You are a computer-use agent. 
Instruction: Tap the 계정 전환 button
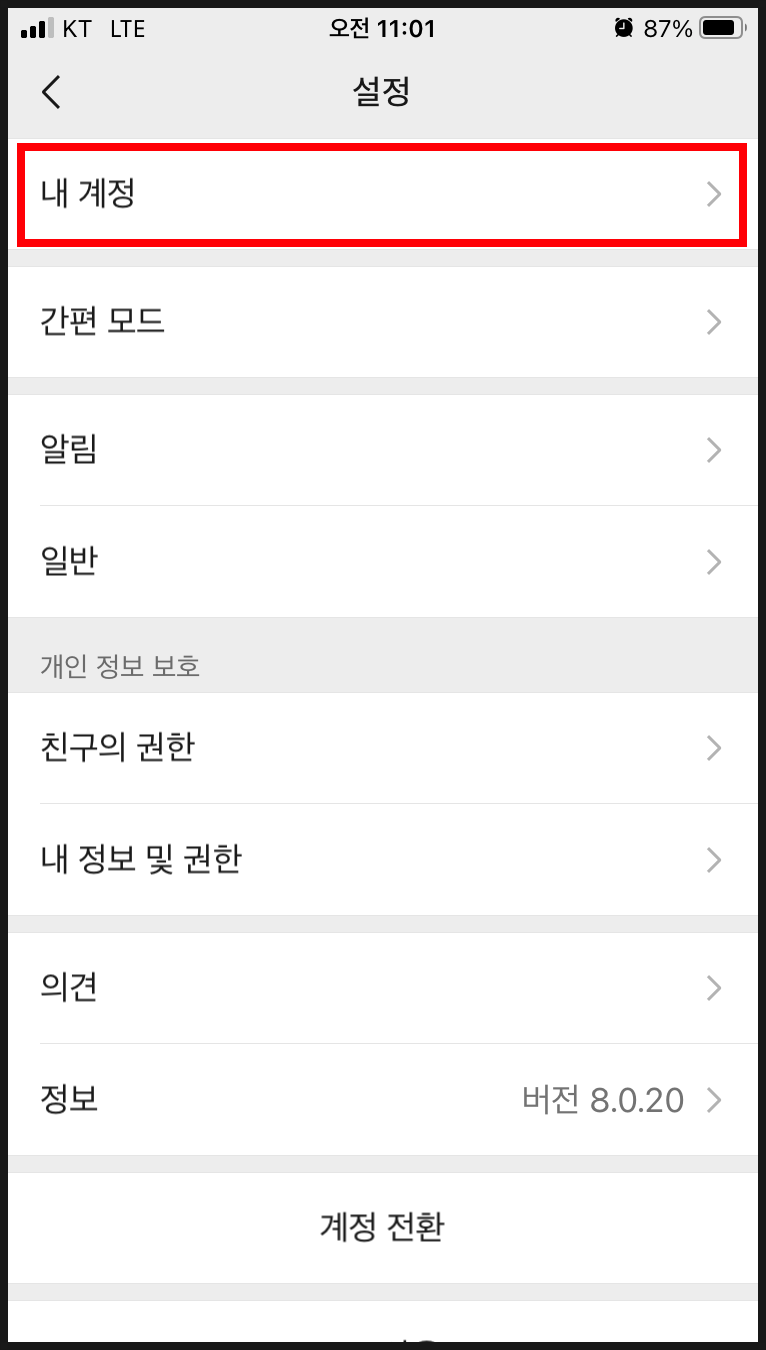click(x=382, y=1228)
